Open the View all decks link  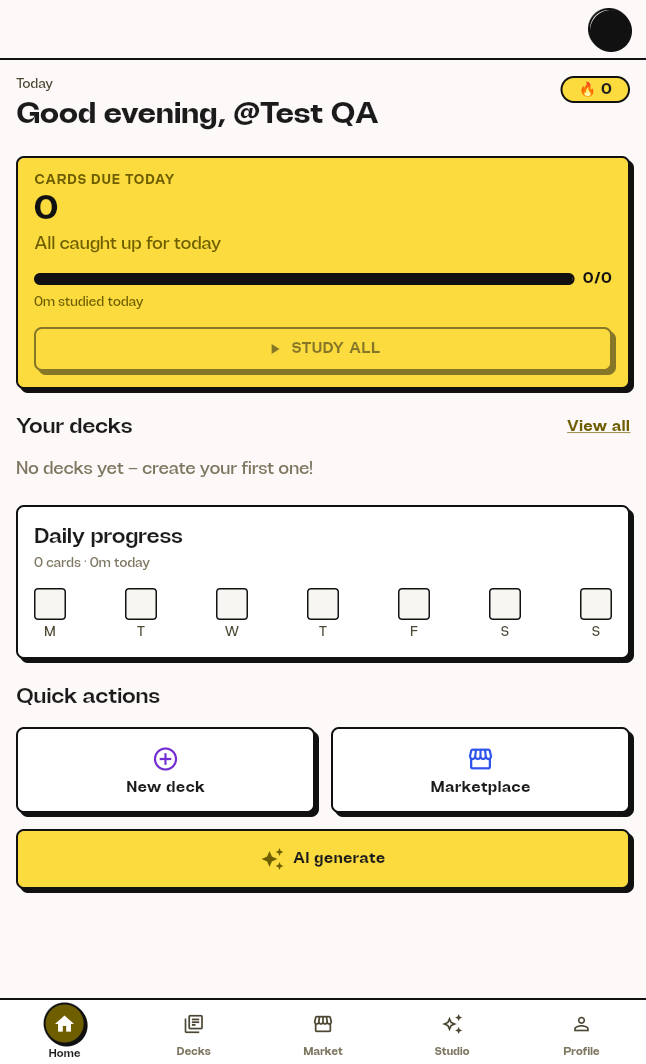point(598,425)
